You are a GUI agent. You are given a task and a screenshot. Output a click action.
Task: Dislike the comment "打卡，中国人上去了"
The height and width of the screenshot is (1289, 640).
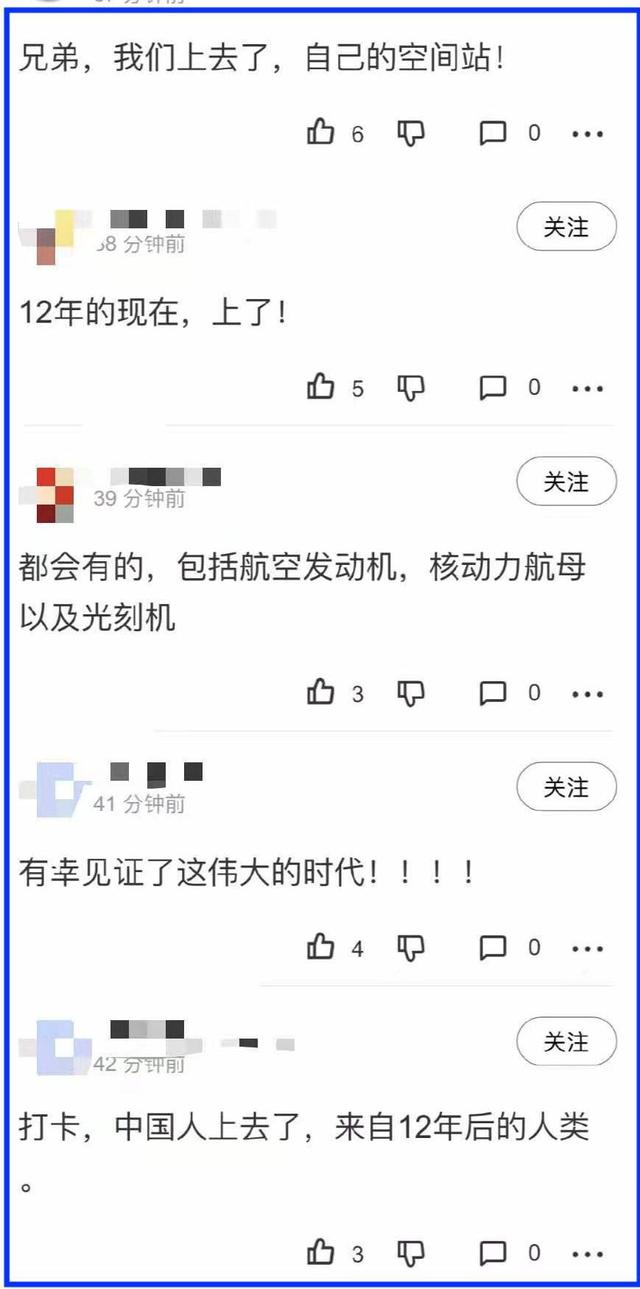point(411,1252)
